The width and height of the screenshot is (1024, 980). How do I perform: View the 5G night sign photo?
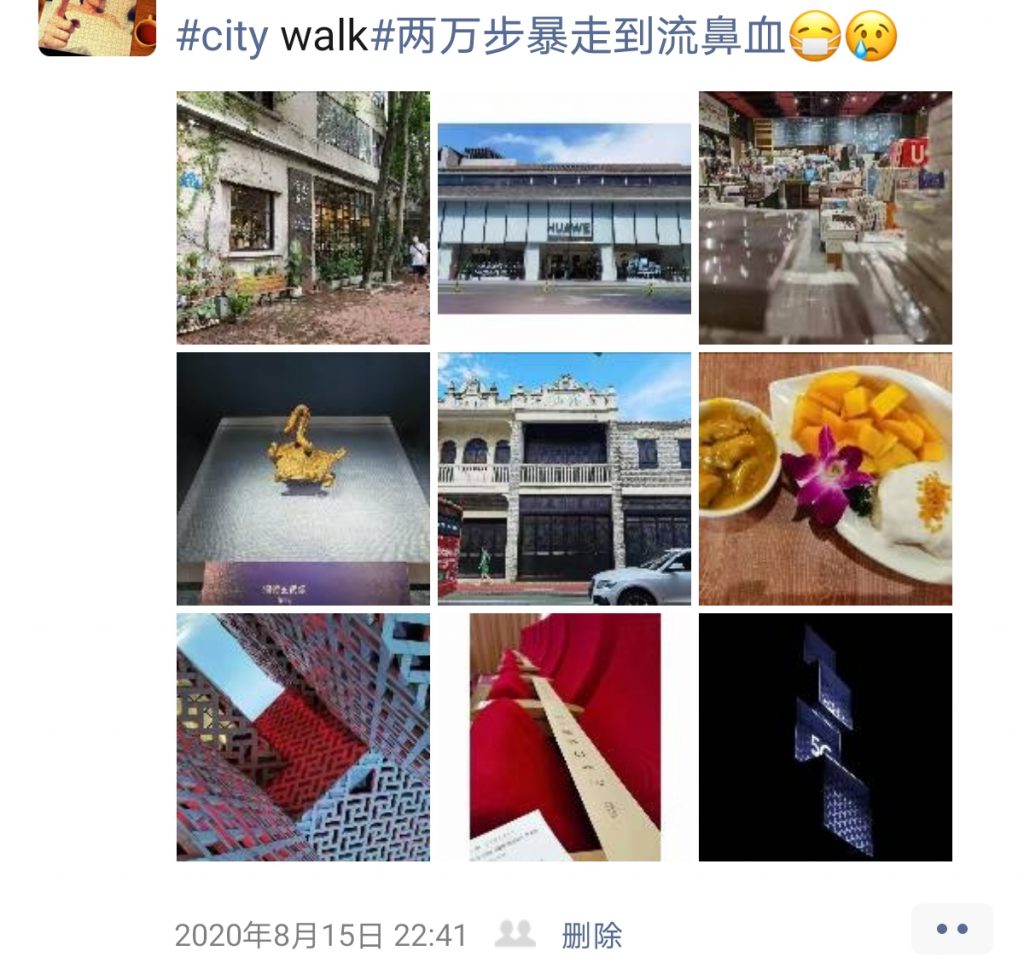(x=825, y=737)
